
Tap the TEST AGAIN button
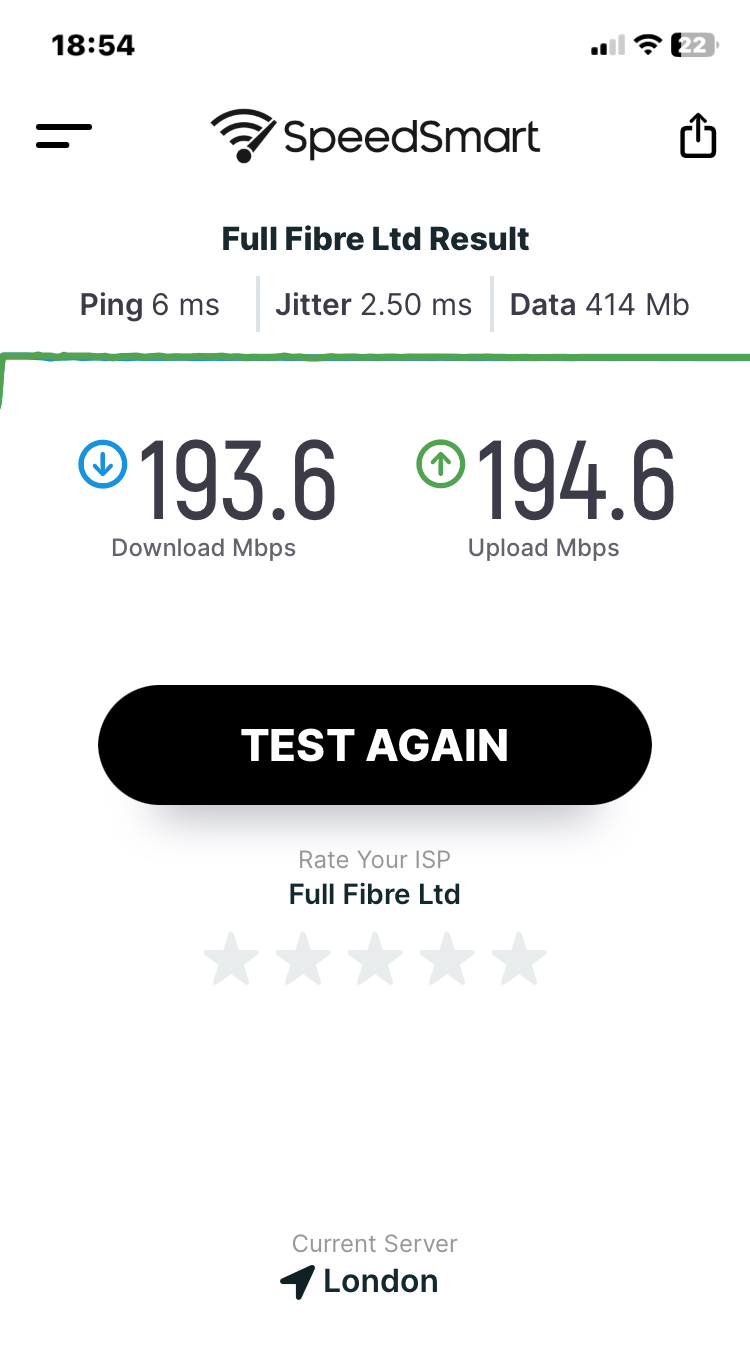click(375, 745)
